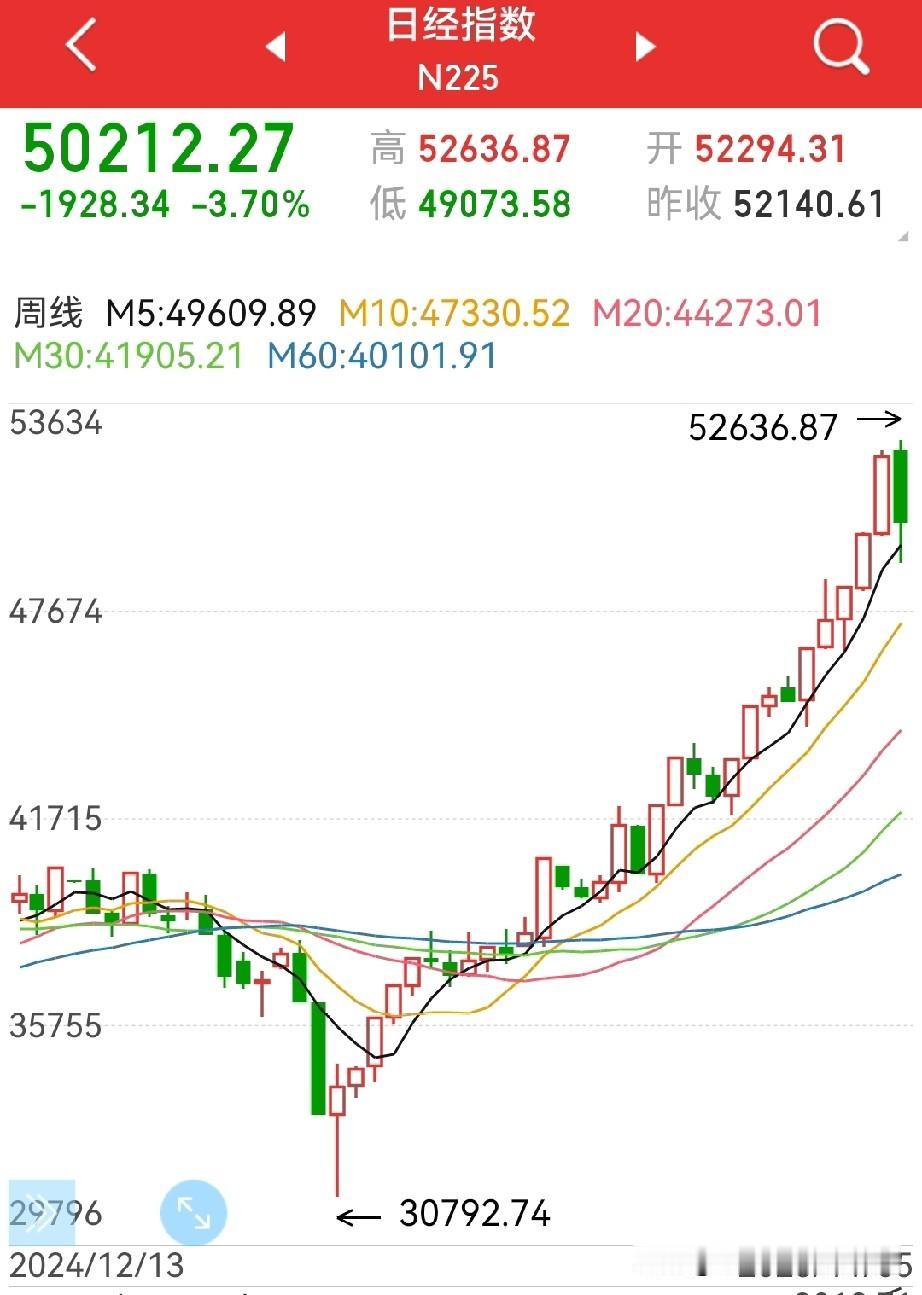Image resolution: width=922 pixels, height=1295 pixels.
Task: Tap the double-arrow button at chart bottom-left
Action: tap(42, 1212)
